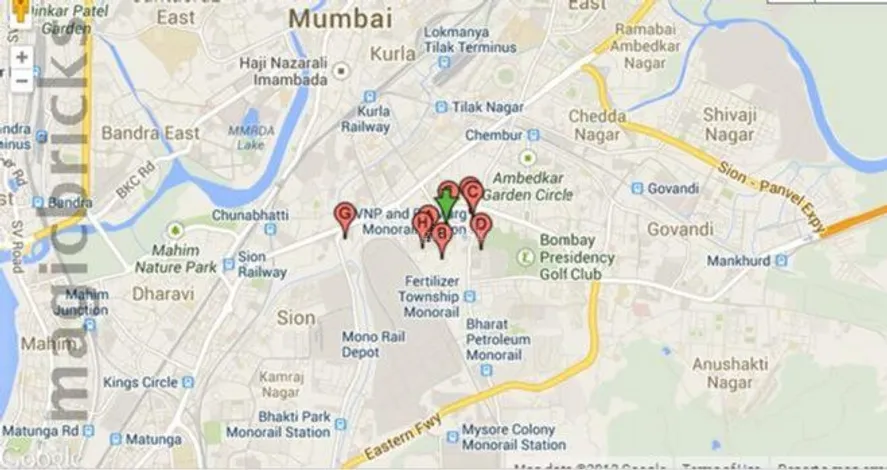Zoom out of the map
The width and height of the screenshot is (887, 470).
21,80
